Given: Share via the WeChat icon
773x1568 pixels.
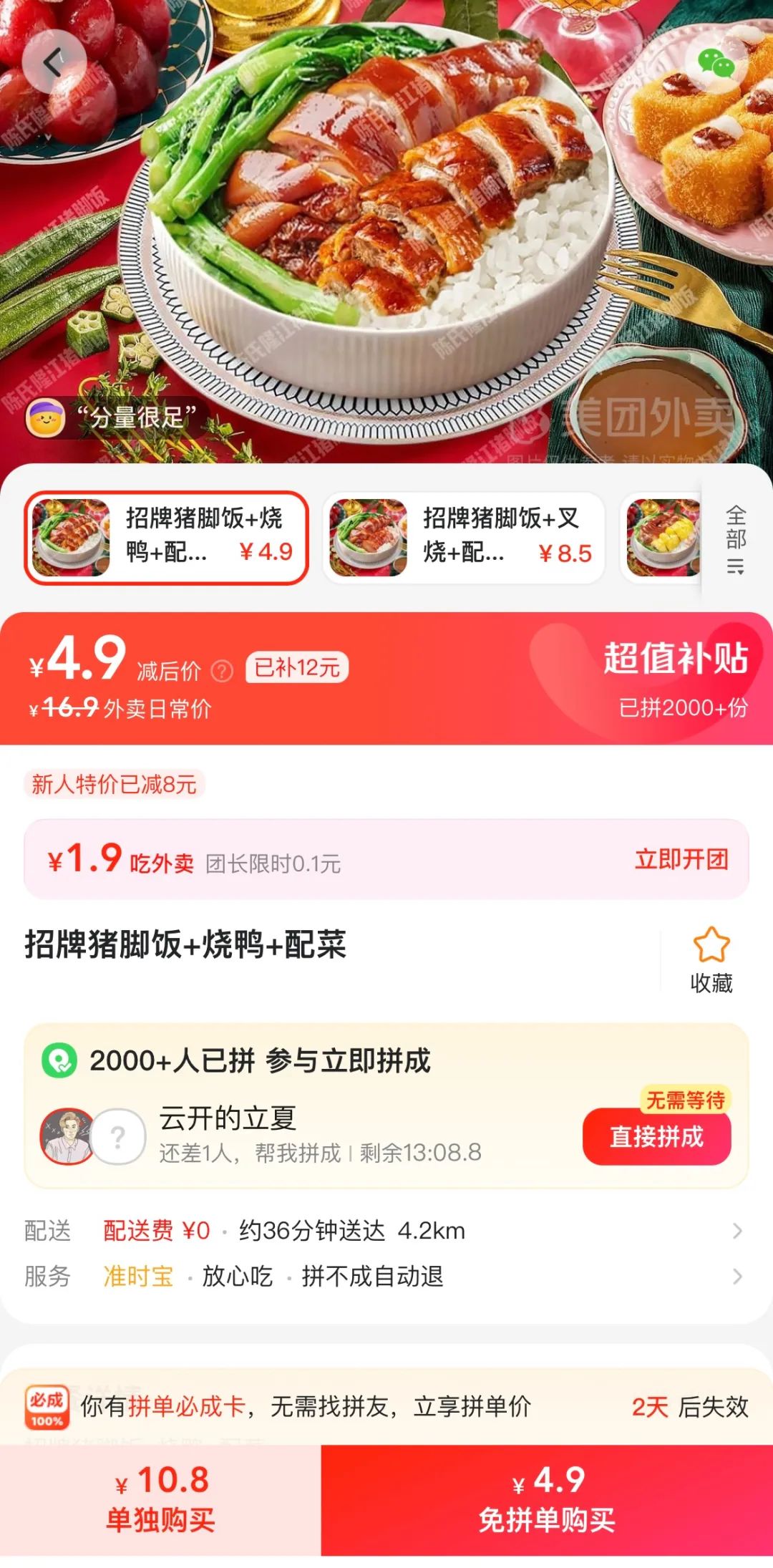Looking at the screenshot, I should [x=716, y=62].
